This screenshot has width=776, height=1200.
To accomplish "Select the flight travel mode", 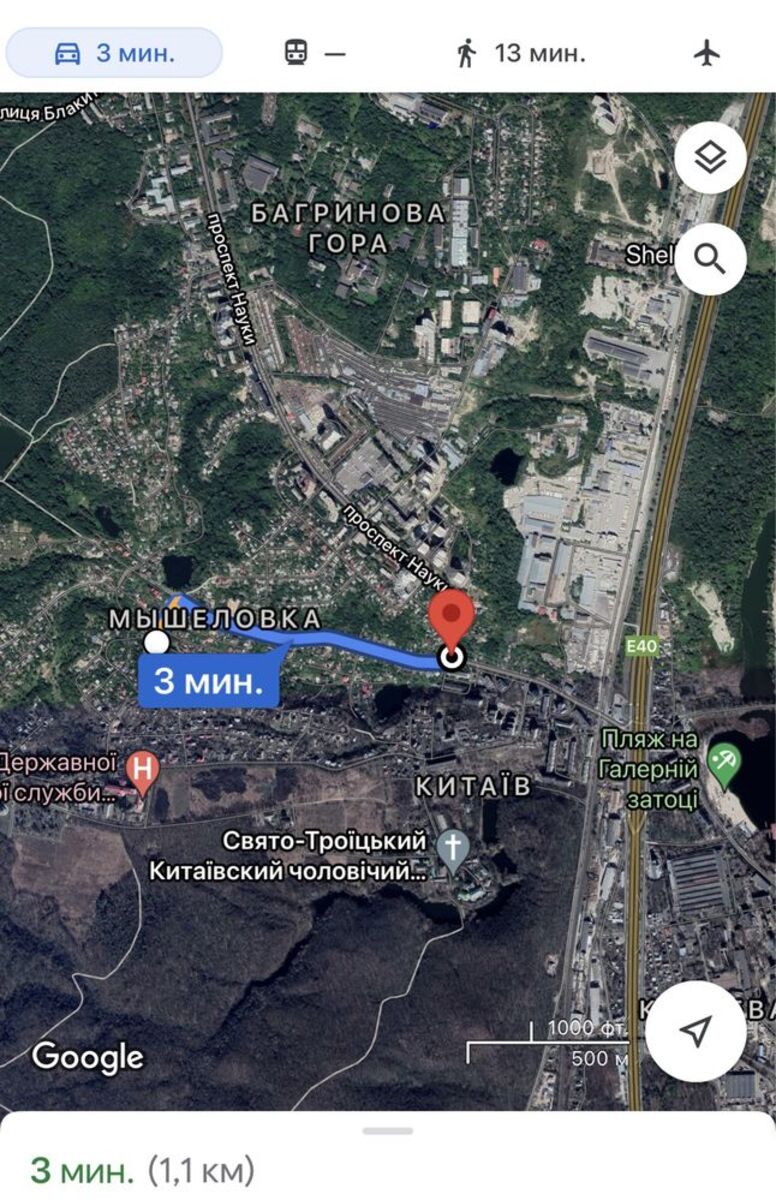I will [x=707, y=53].
